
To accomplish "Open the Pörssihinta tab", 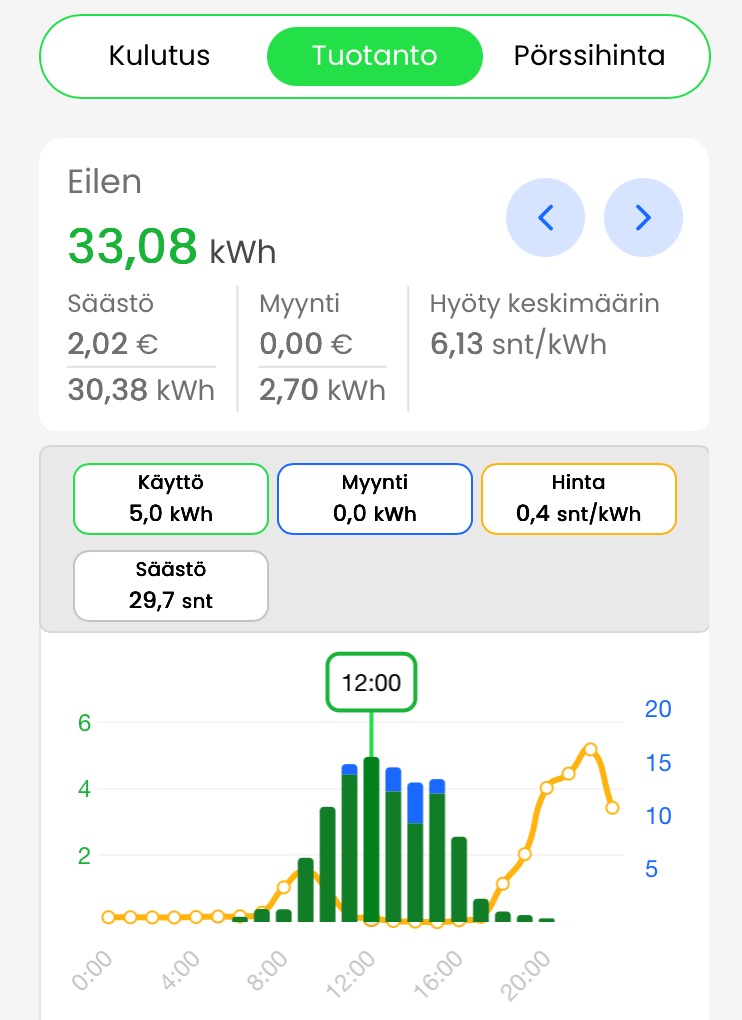I will 589,56.
